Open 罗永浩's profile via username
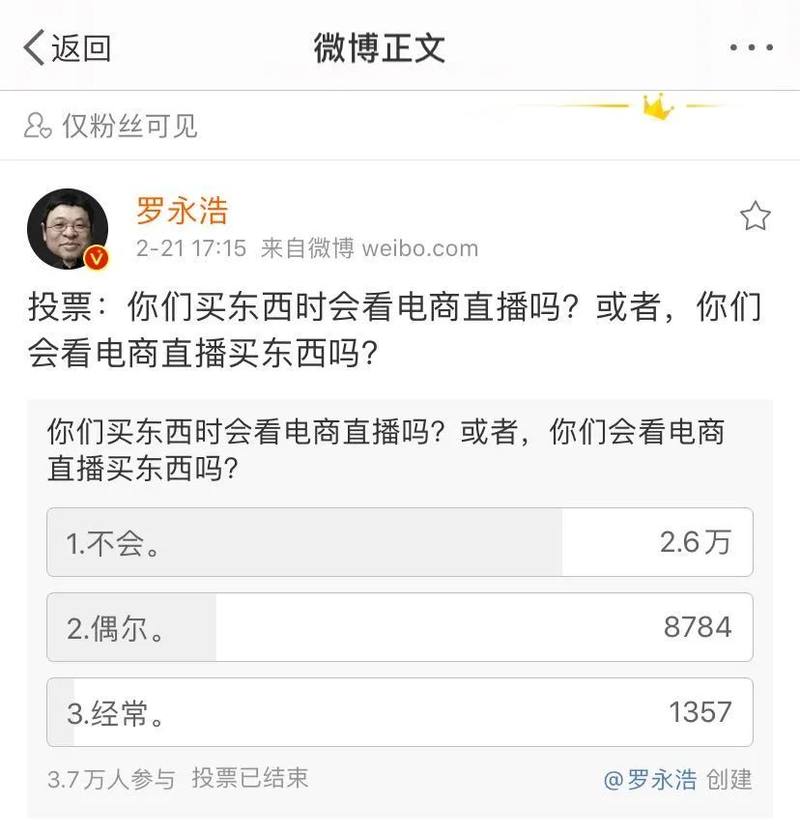The image size is (800, 833). pyautogui.click(x=182, y=211)
